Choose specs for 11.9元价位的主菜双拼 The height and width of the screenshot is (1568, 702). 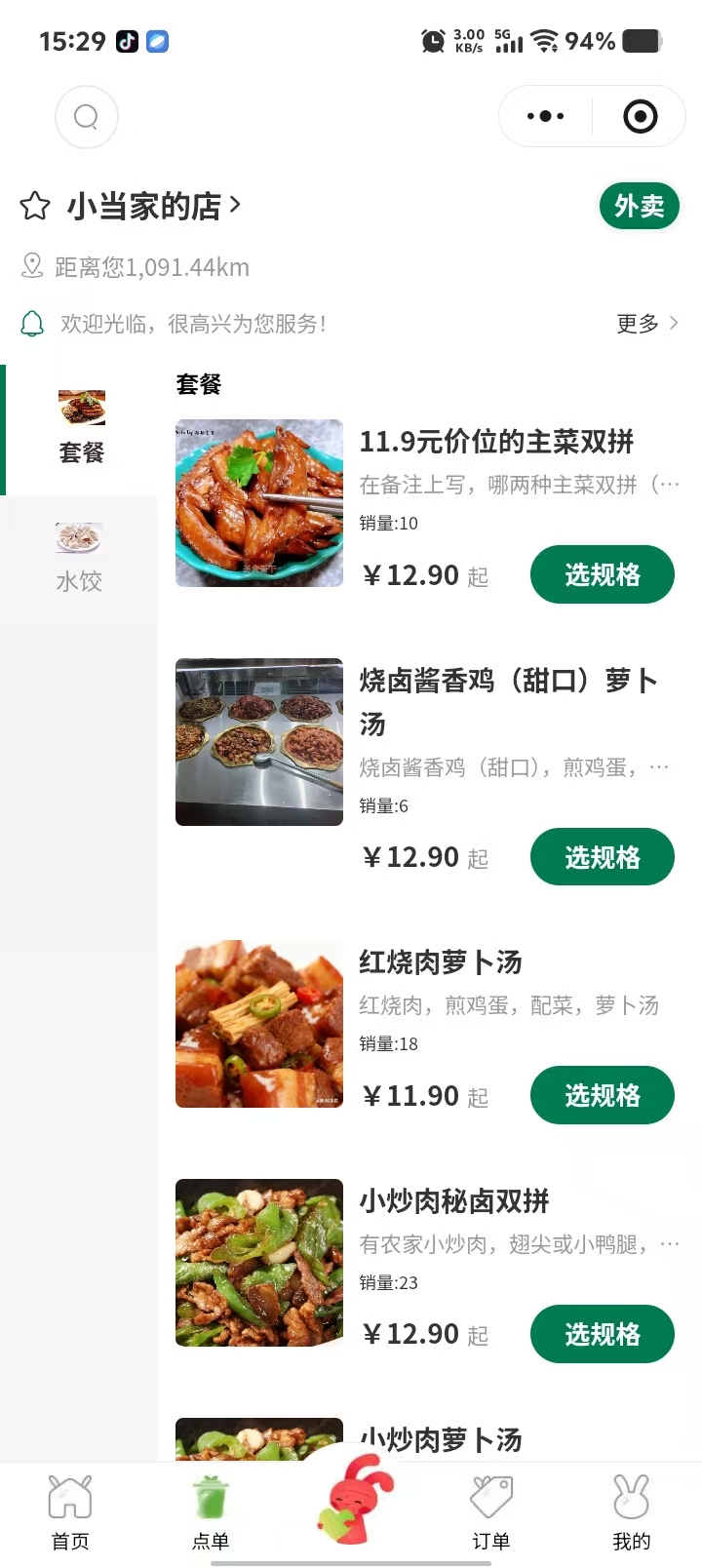602,575
